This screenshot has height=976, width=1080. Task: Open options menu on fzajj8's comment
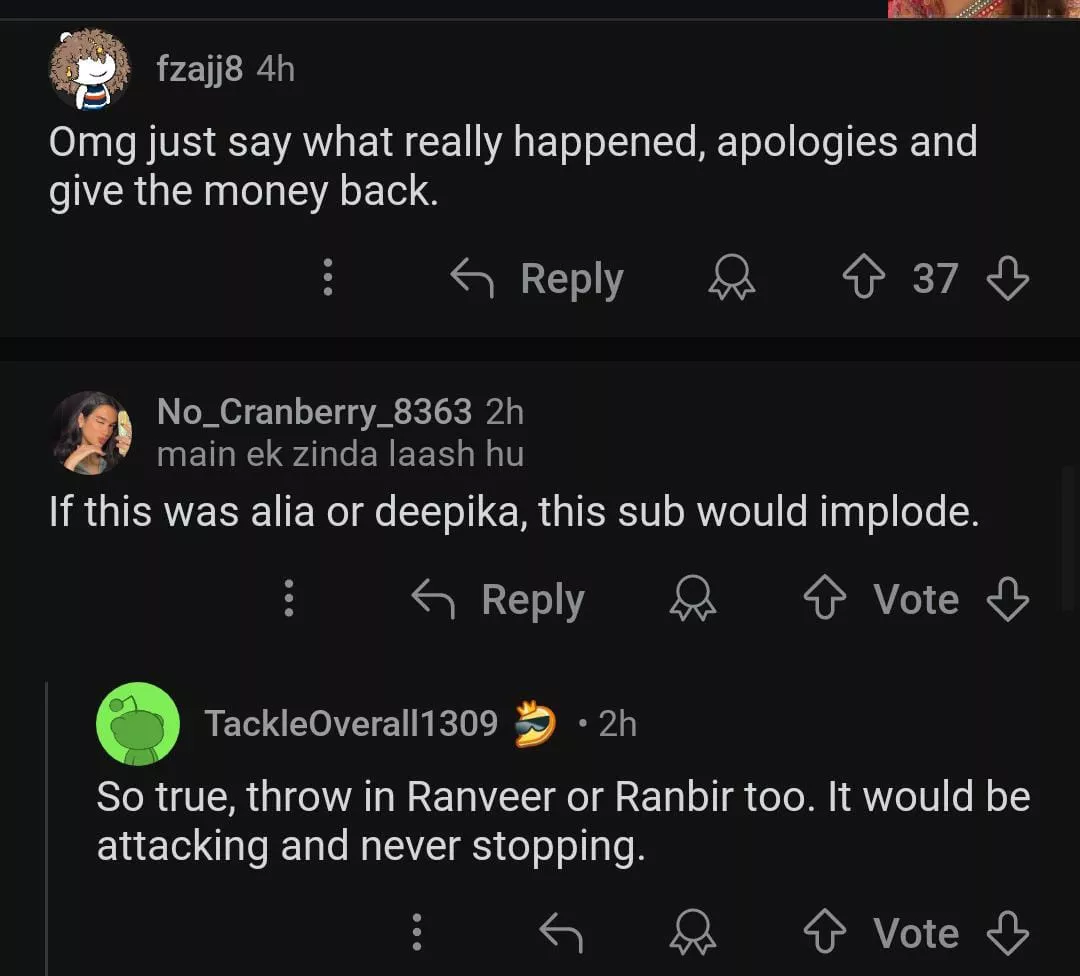[x=327, y=278]
